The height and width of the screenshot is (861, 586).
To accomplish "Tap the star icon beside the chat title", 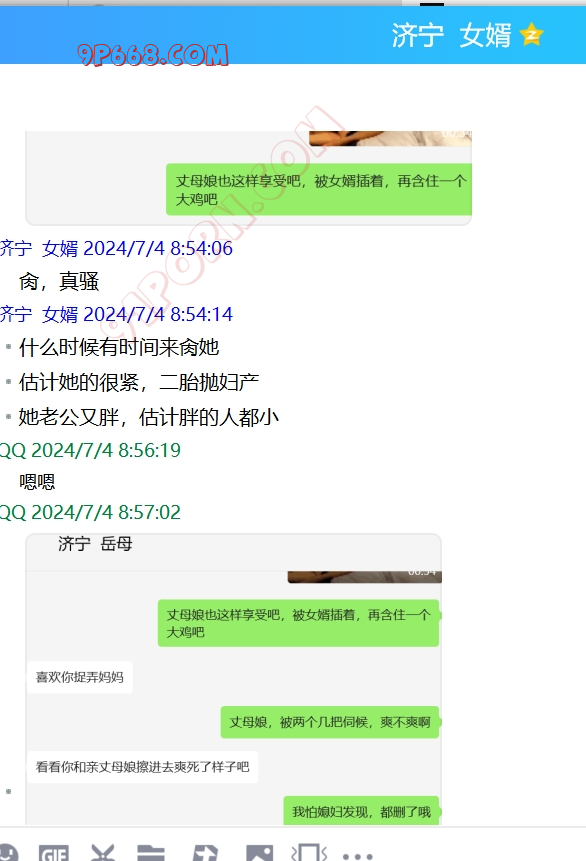I will (532, 35).
